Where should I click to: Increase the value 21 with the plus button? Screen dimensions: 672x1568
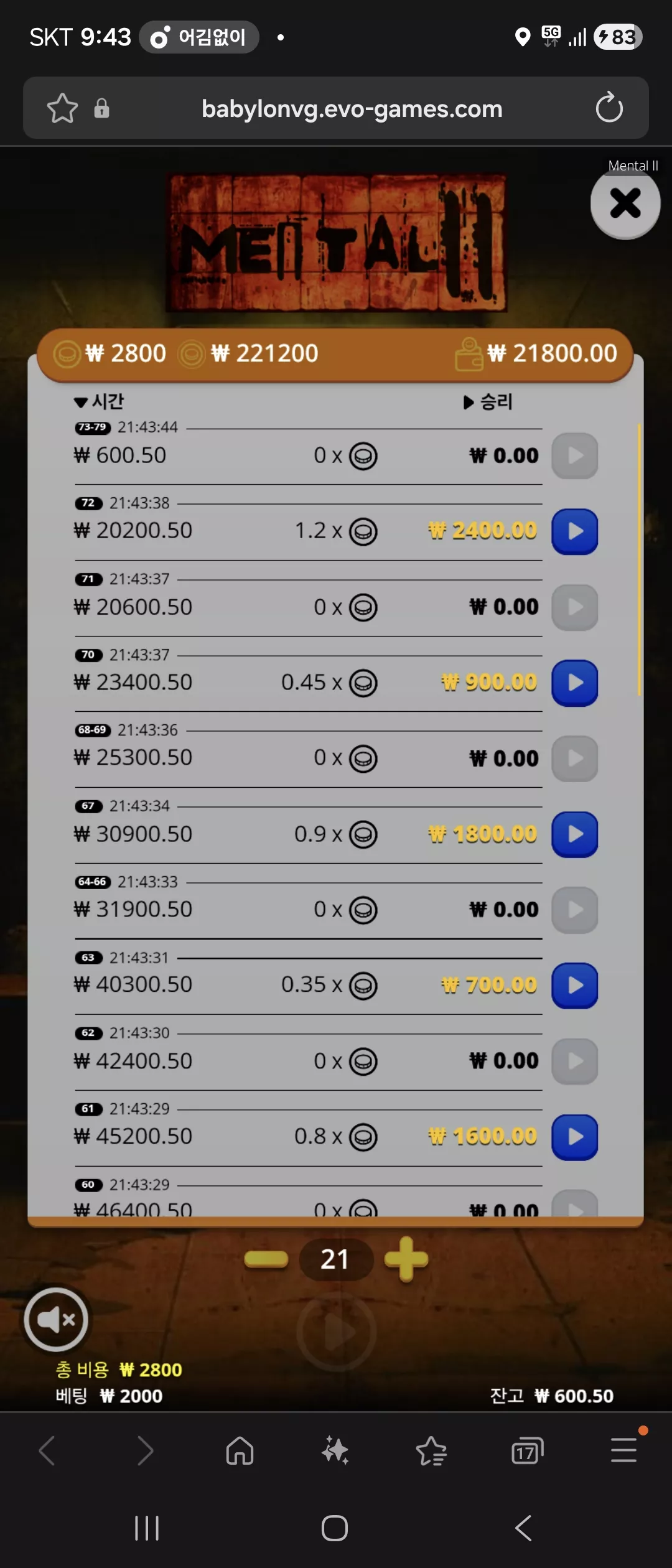tap(406, 1259)
